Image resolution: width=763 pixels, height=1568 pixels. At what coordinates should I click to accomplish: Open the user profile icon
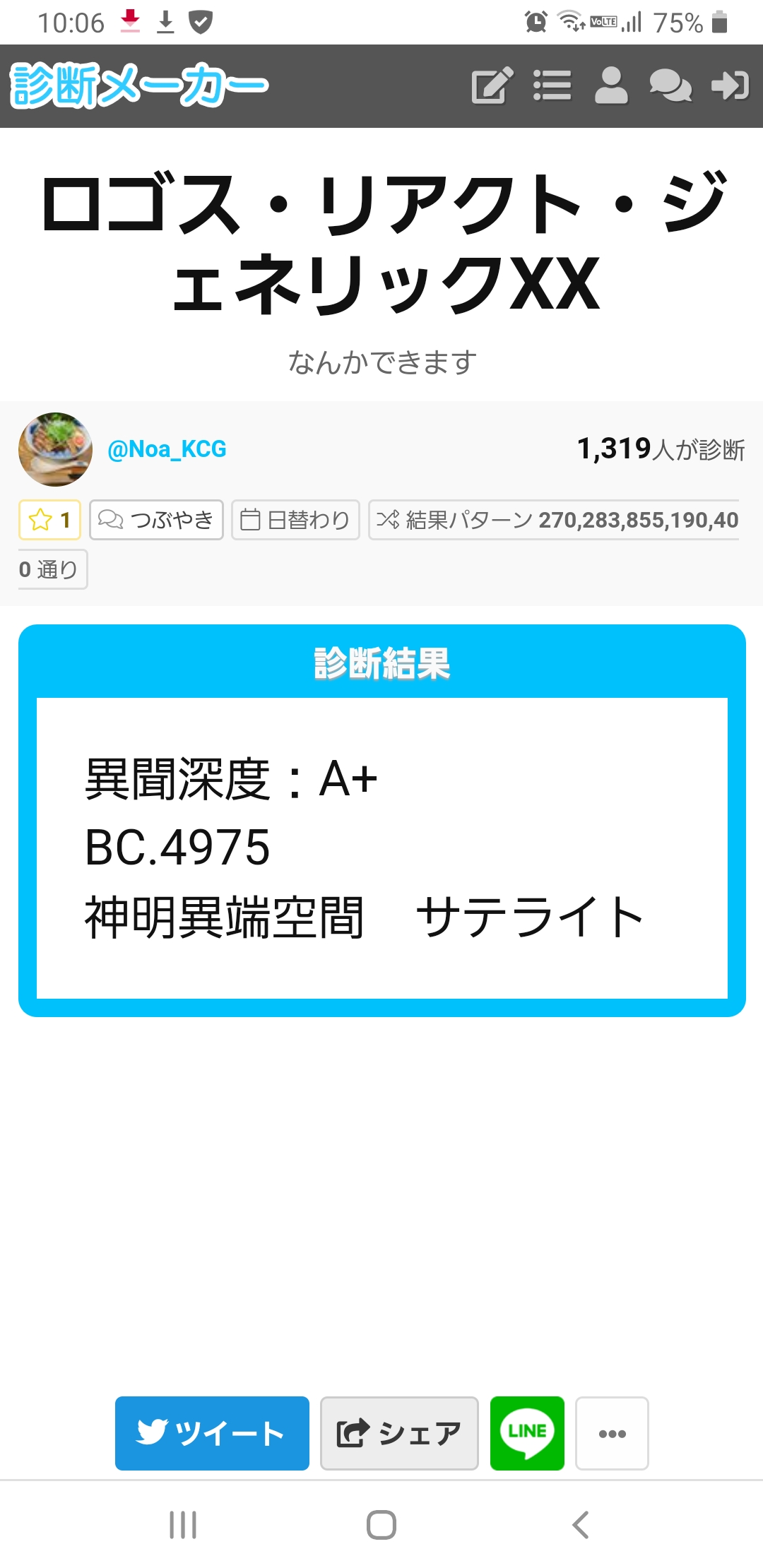tap(611, 86)
